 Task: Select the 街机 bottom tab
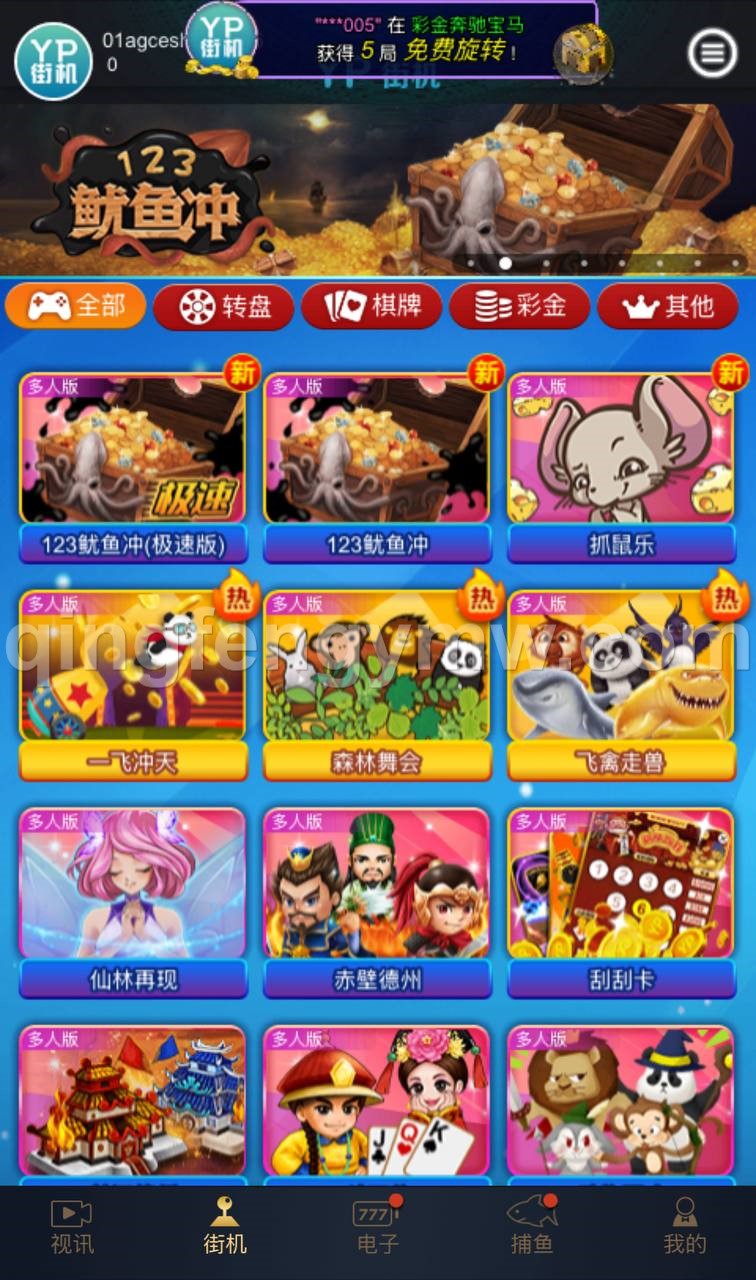point(224,1228)
